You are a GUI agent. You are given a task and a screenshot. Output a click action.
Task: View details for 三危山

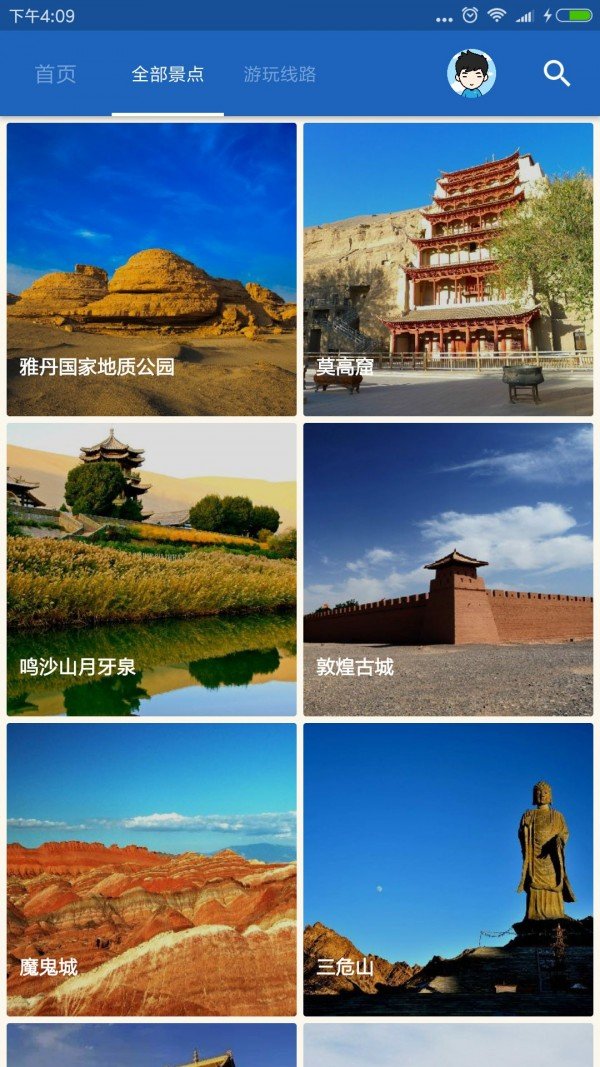448,869
